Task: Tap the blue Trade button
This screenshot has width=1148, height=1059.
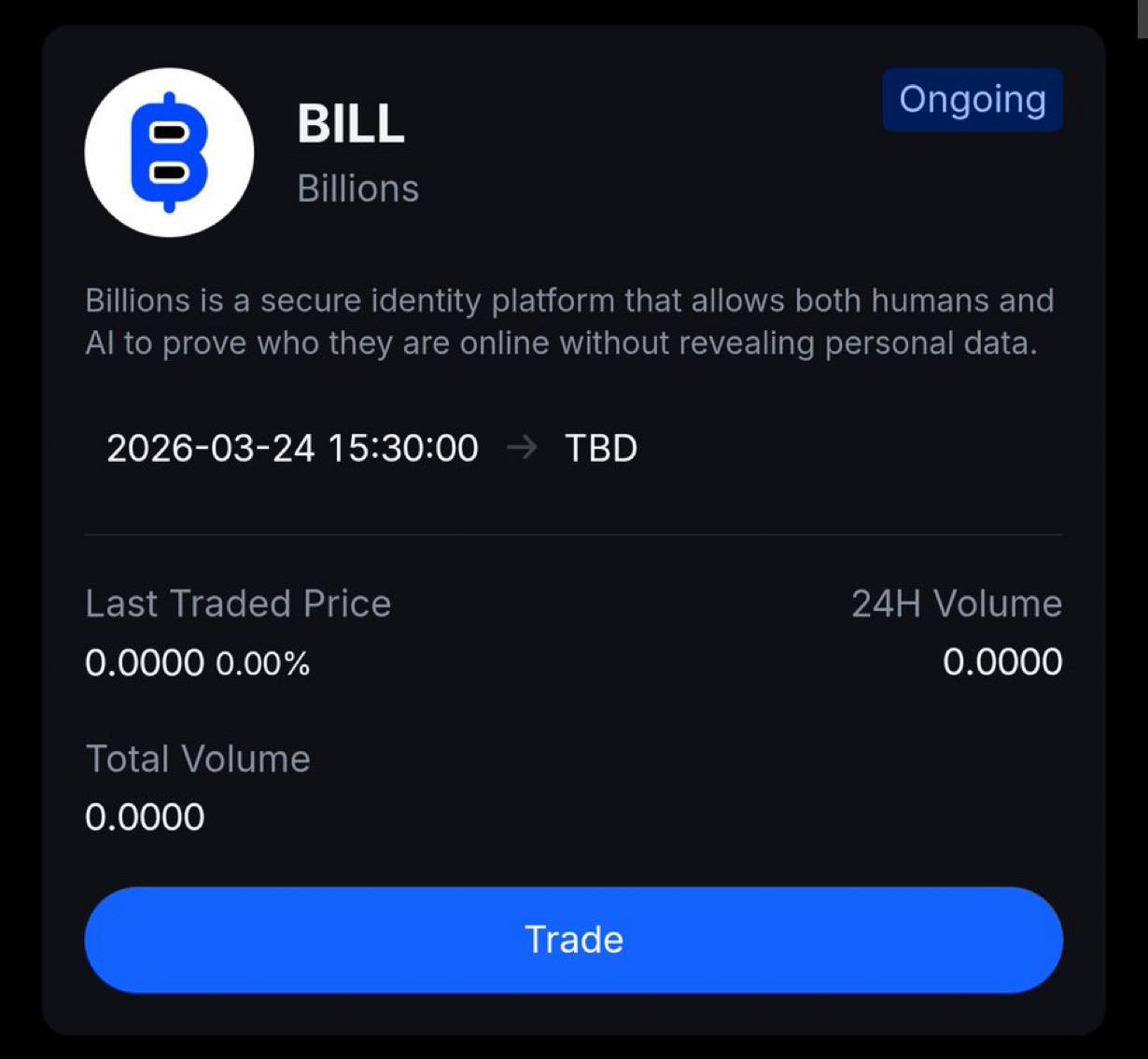Action: click(573, 940)
